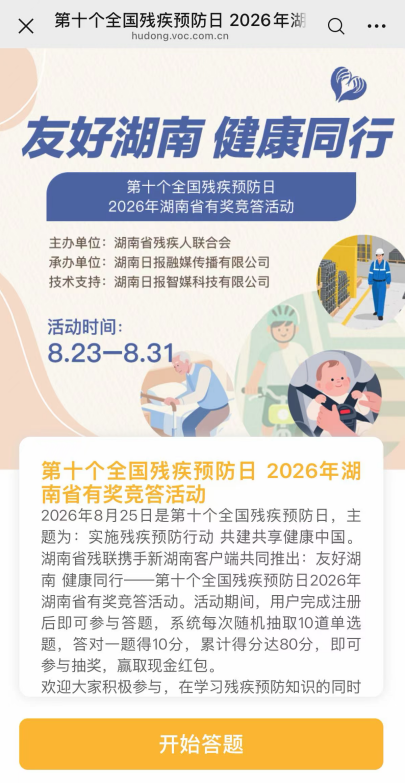Tap the 开始答题 button
The width and height of the screenshot is (405, 783).
tap(201, 744)
